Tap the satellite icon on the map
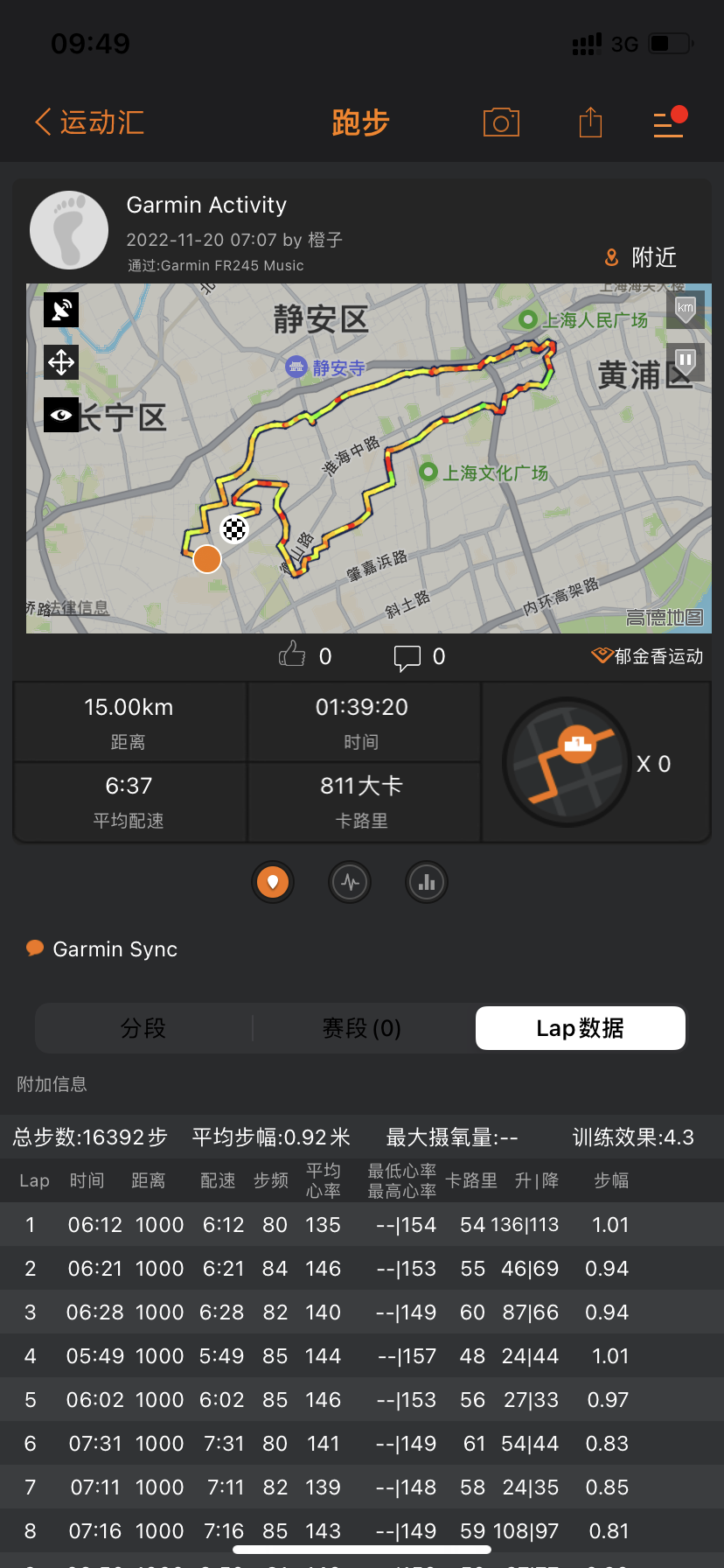 point(61,310)
